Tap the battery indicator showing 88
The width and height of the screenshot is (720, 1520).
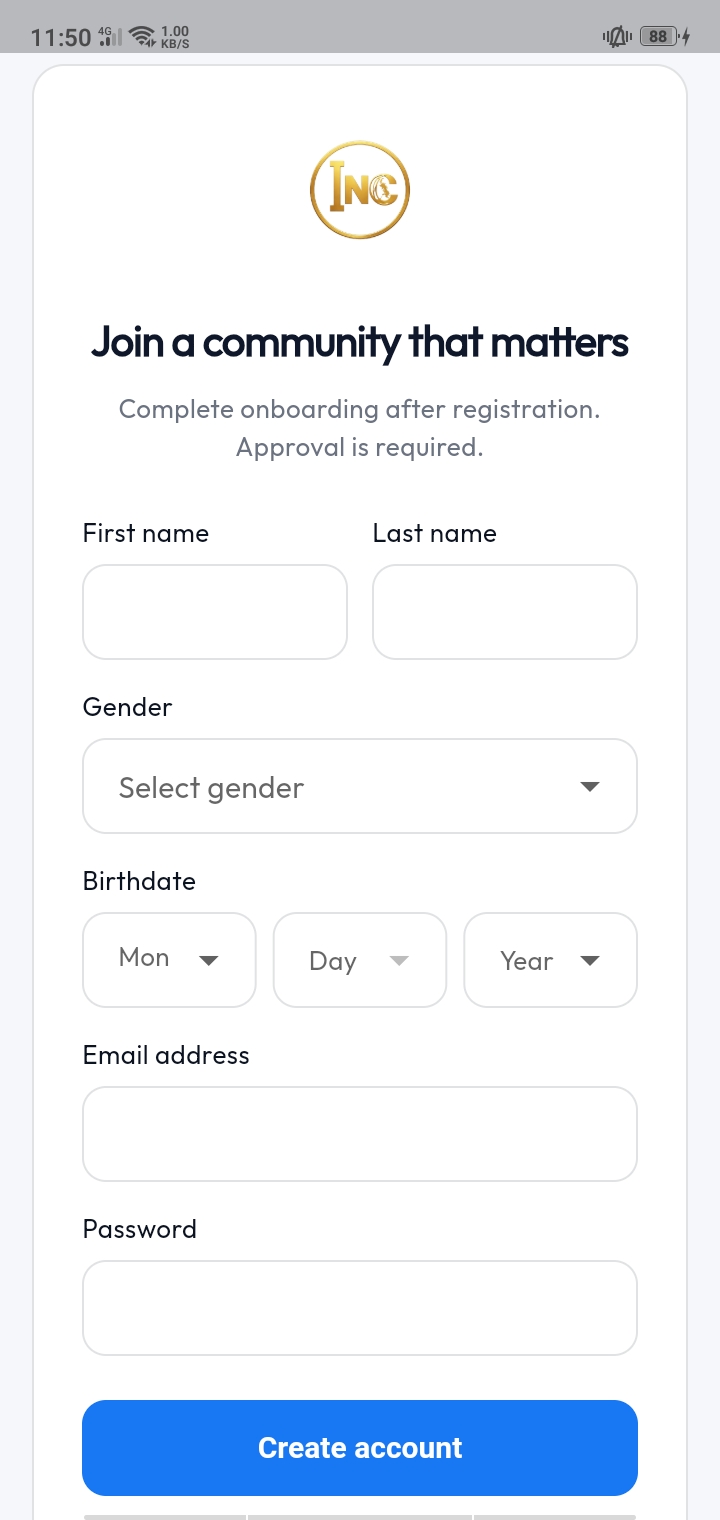(x=658, y=36)
